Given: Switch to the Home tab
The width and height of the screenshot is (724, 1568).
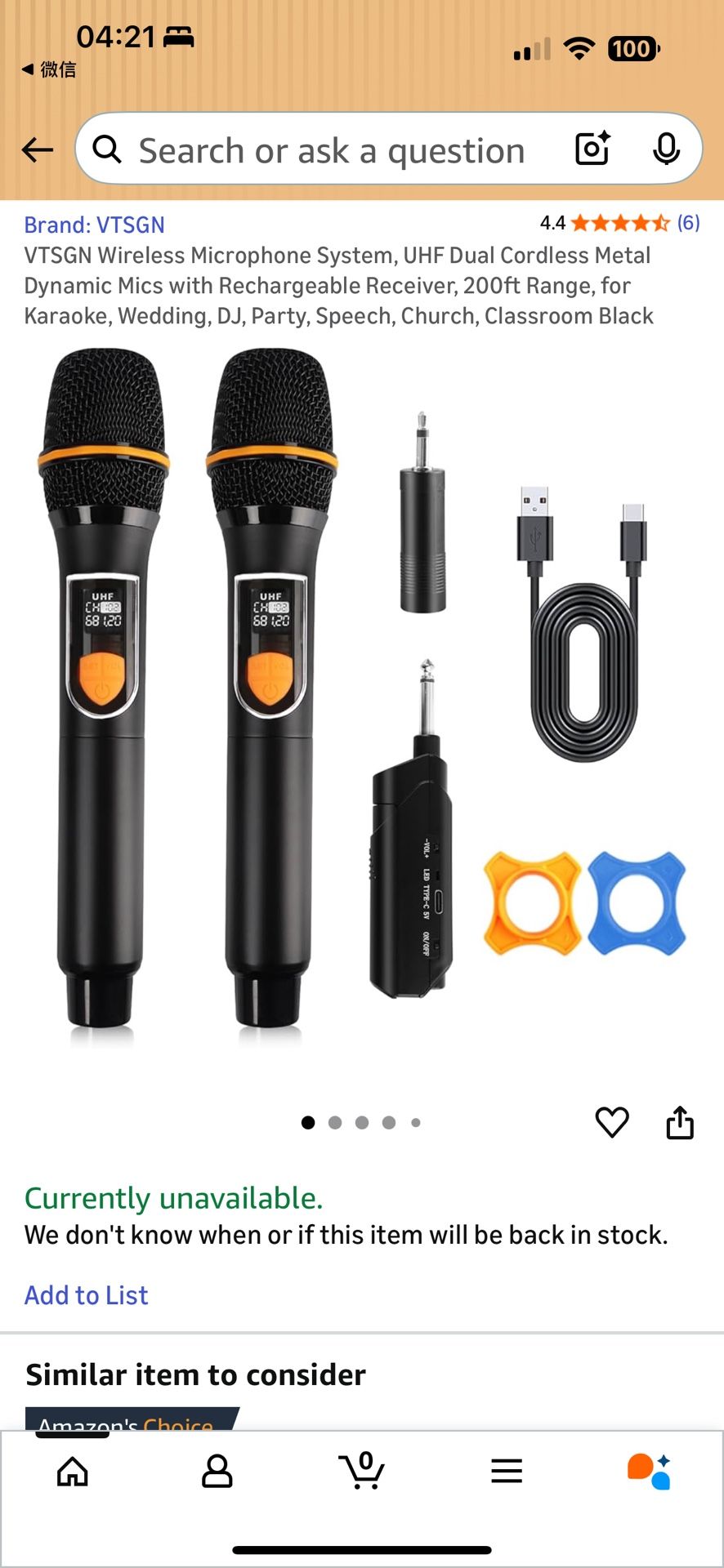Looking at the screenshot, I should 73,1472.
